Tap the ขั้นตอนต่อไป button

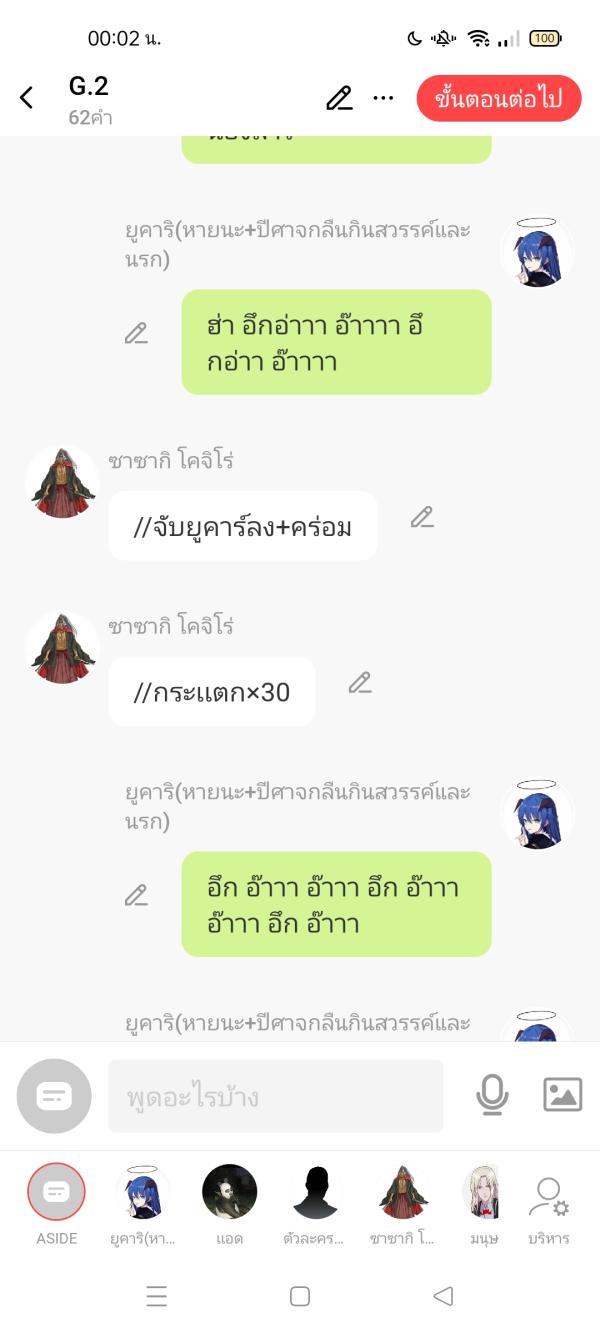[x=498, y=98]
